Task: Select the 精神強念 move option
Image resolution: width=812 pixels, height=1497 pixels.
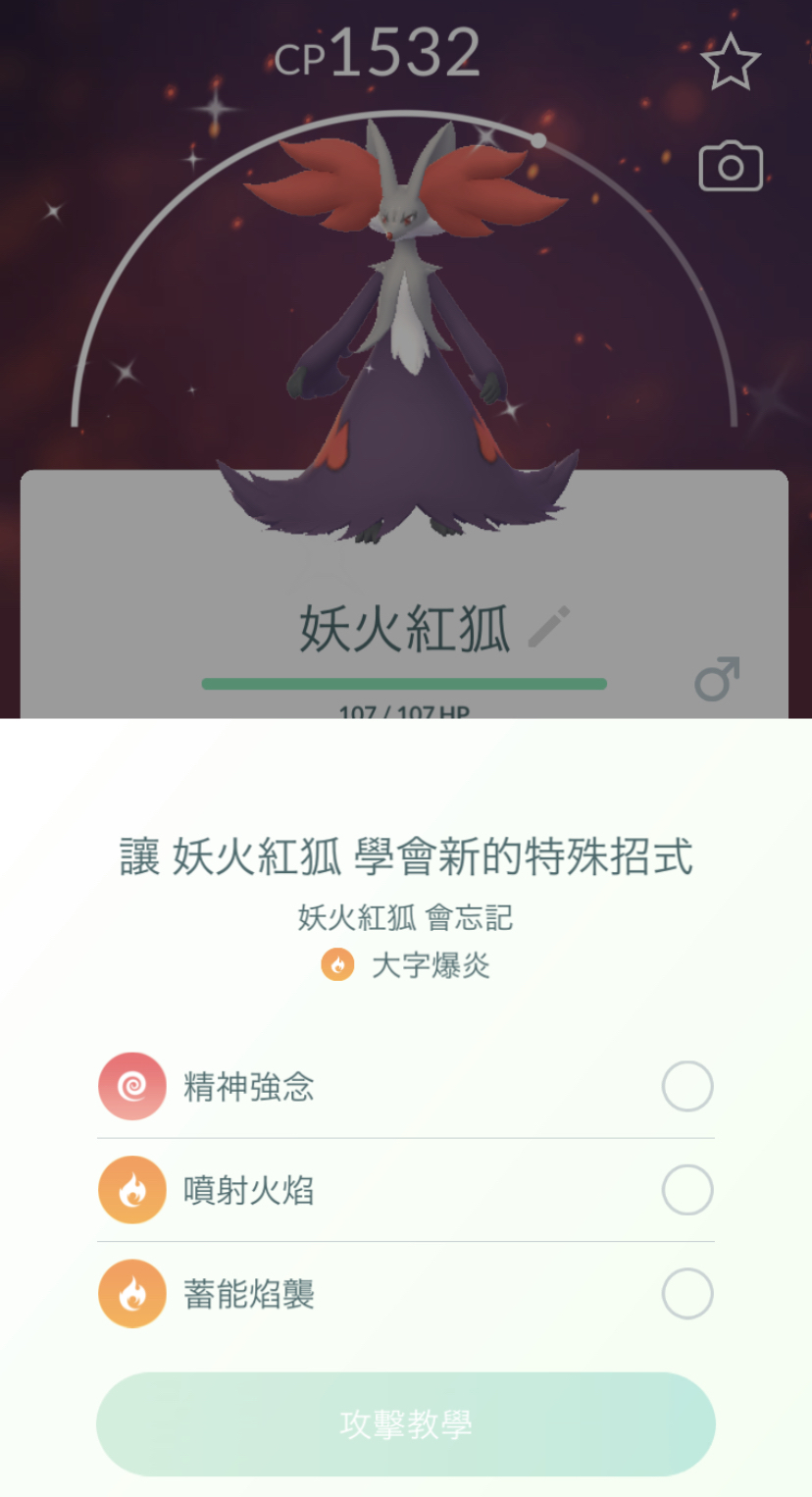Action: [x=686, y=1086]
